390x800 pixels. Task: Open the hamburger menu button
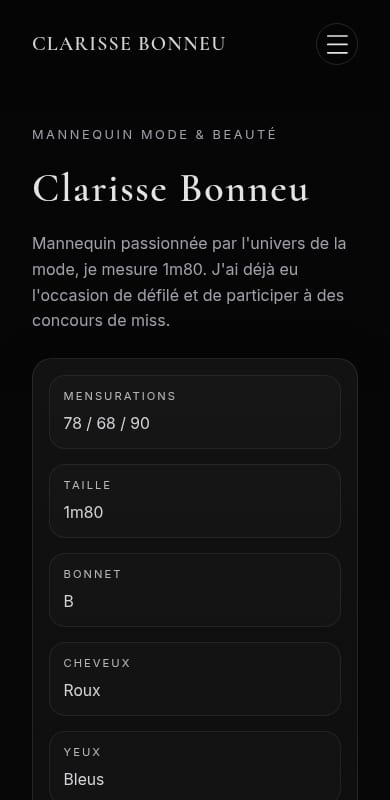[x=337, y=44]
